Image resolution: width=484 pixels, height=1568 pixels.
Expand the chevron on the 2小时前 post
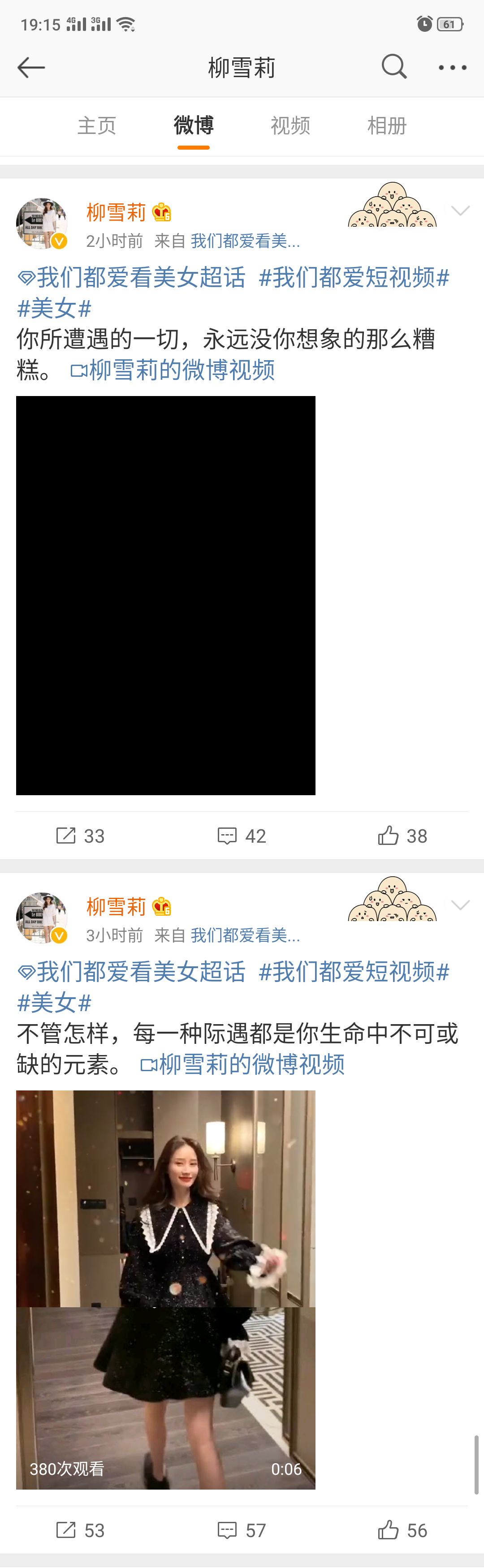[x=460, y=211]
